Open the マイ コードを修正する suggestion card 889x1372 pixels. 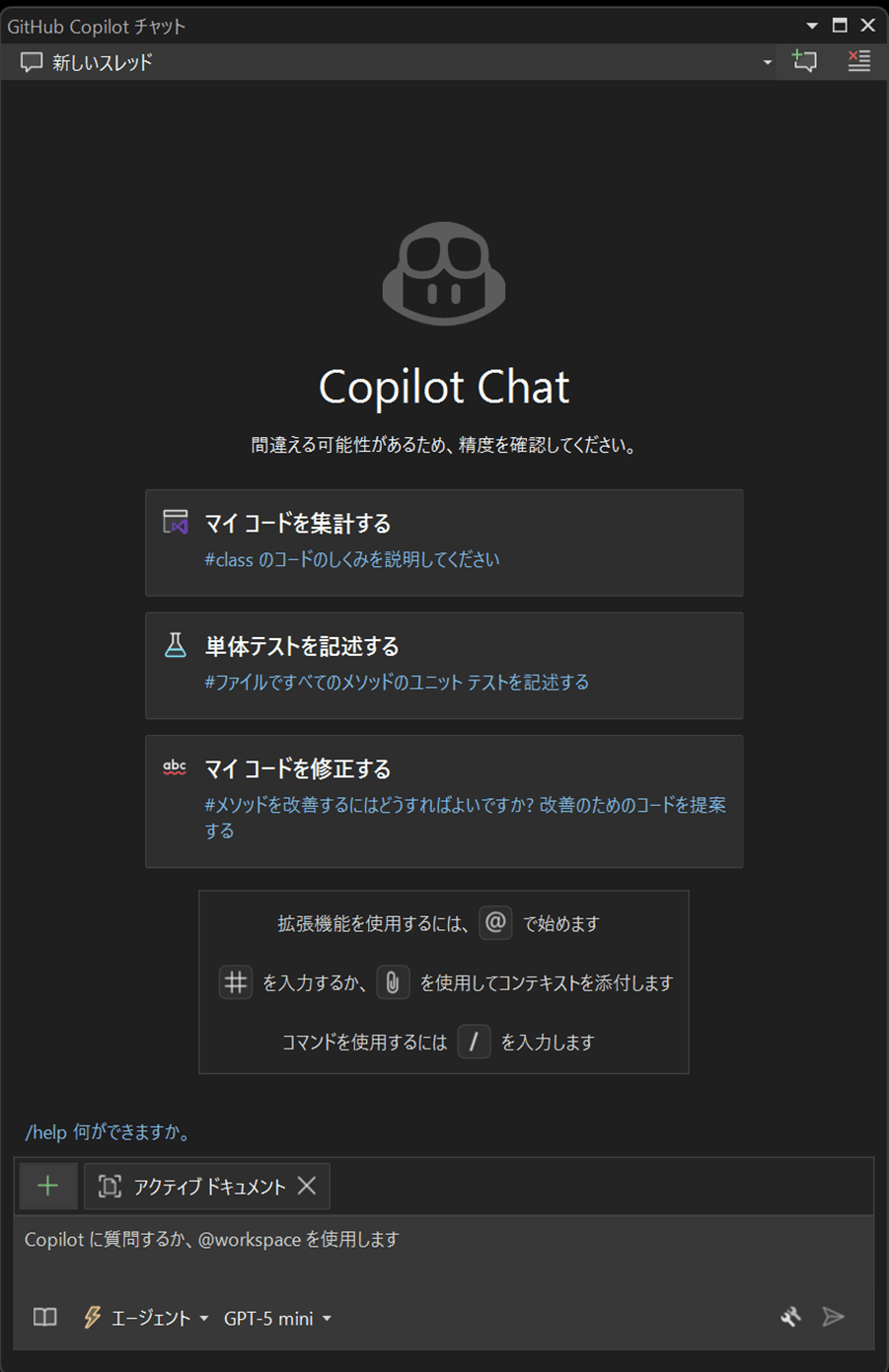click(x=444, y=800)
